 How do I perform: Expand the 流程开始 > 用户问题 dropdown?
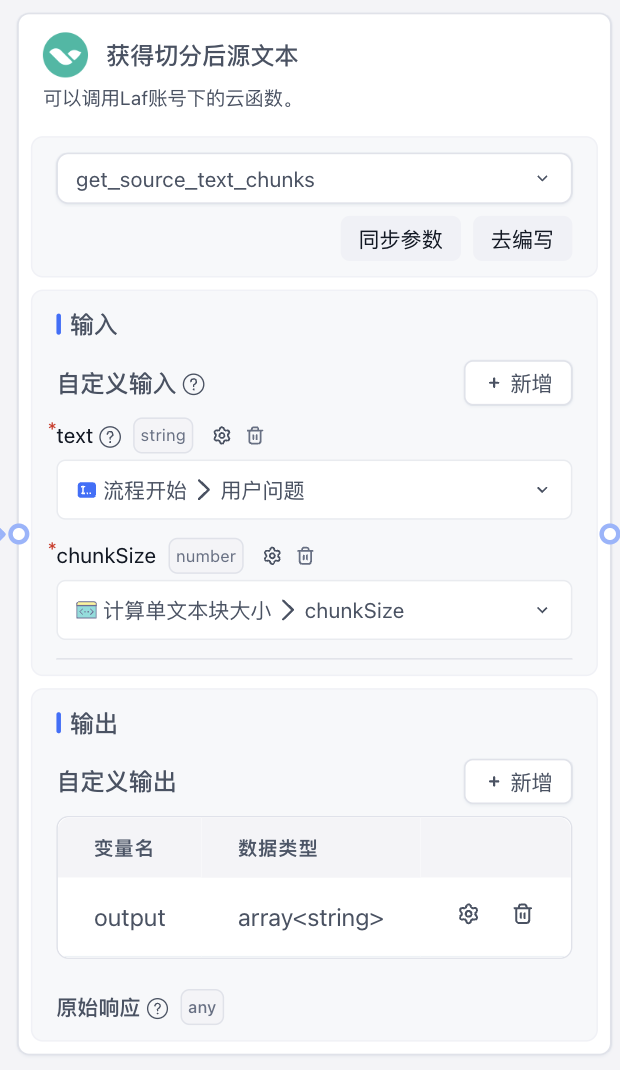(x=314, y=490)
